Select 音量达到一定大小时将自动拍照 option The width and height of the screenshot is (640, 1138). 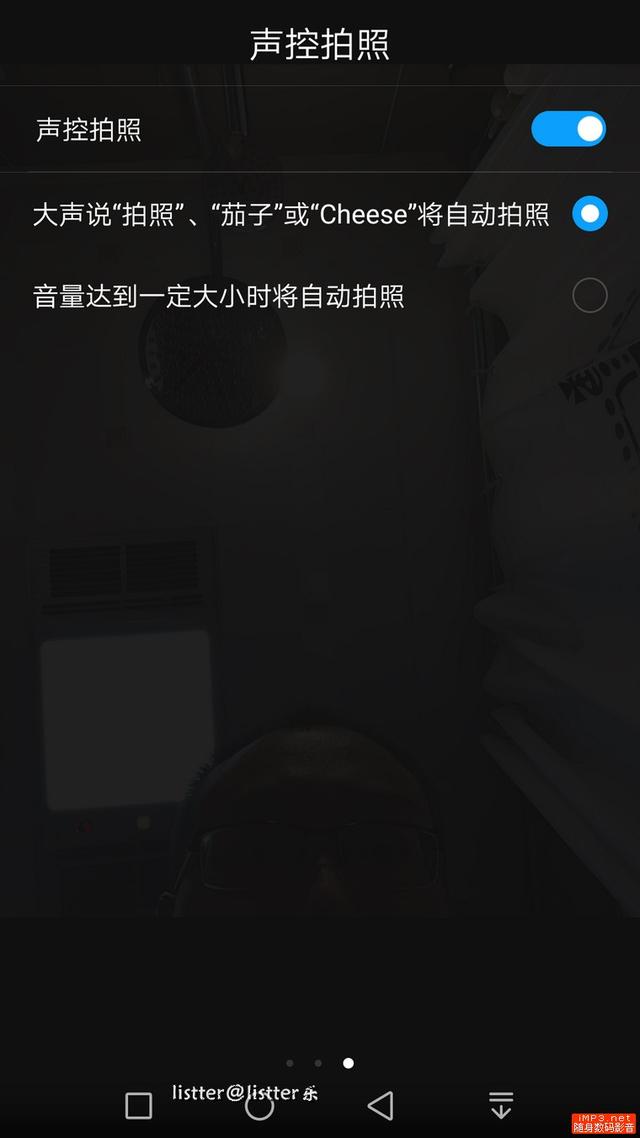click(589, 296)
